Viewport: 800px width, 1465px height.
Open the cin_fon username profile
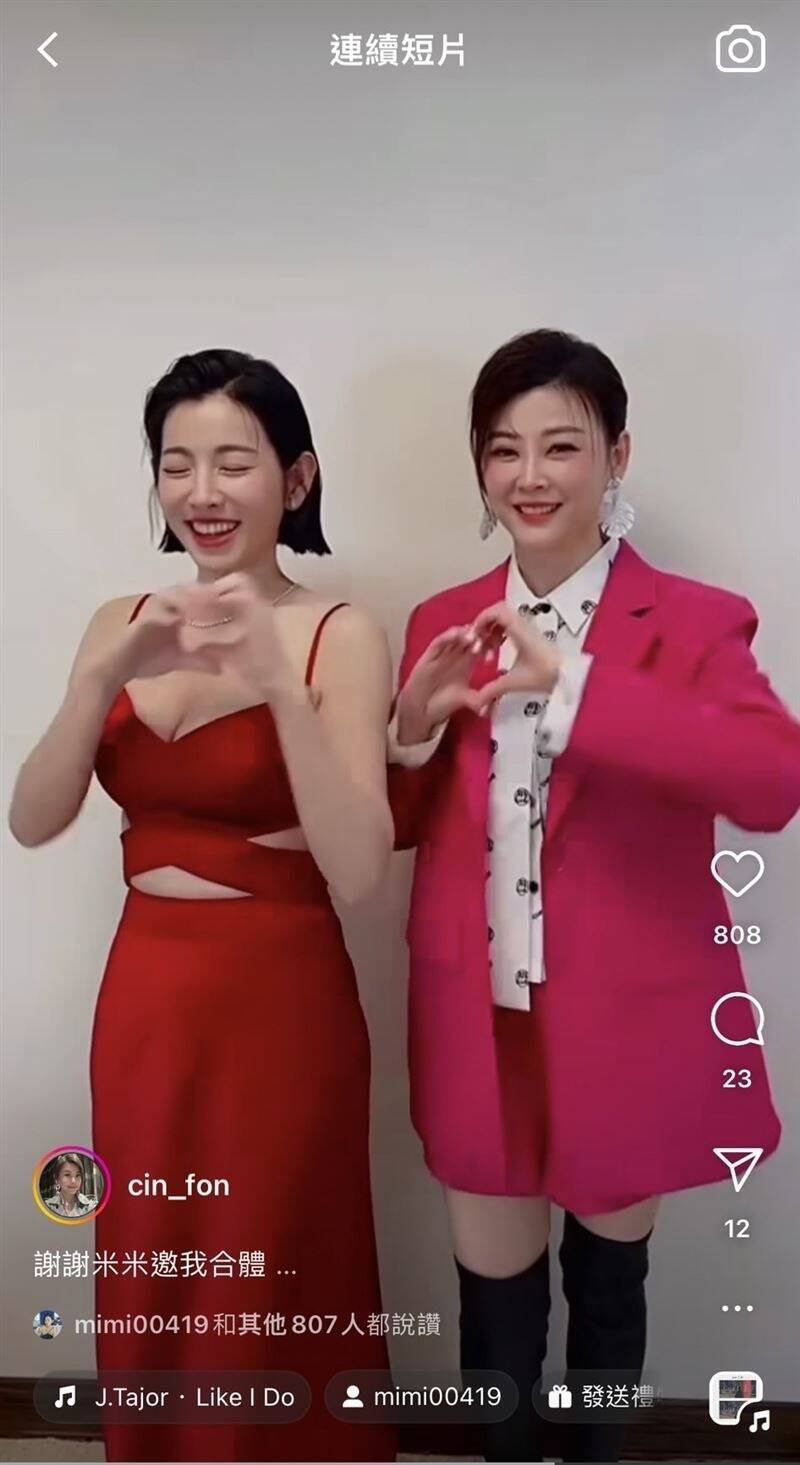click(178, 1186)
